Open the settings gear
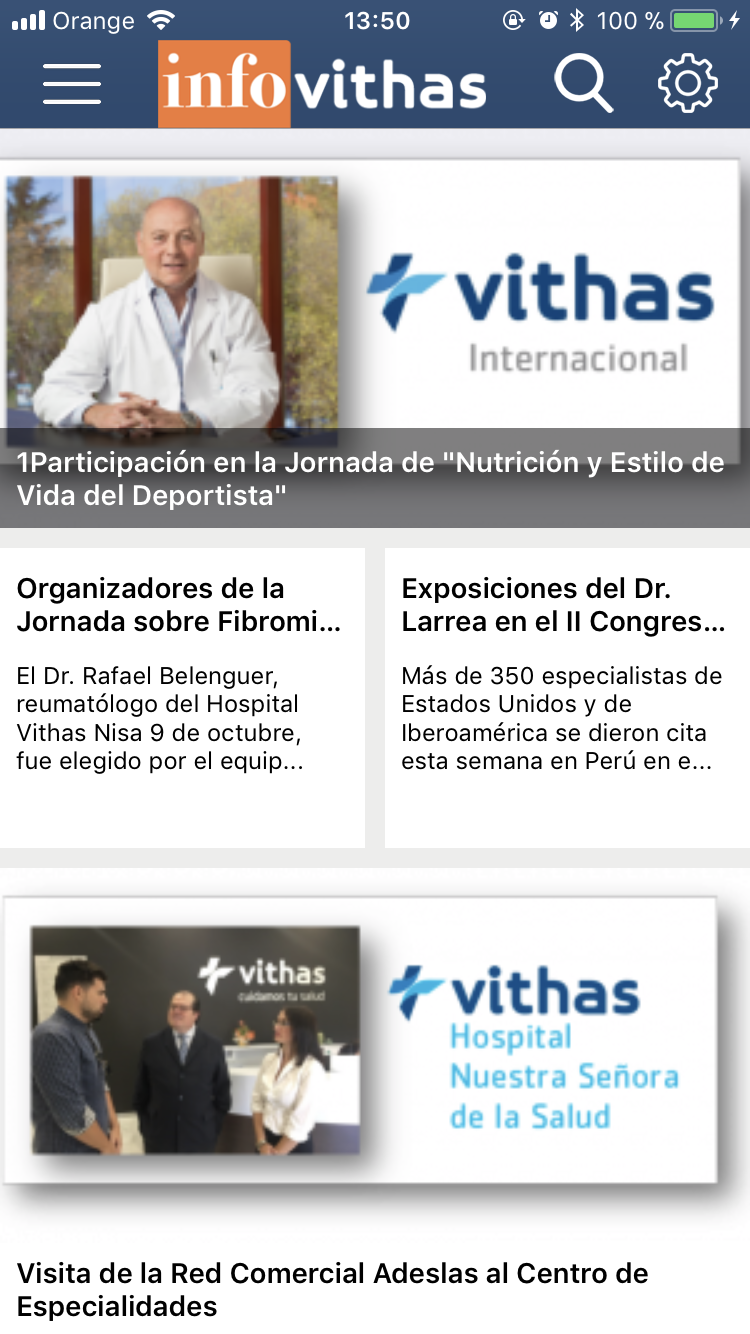This screenshot has height=1334, width=750. [688, 84]
